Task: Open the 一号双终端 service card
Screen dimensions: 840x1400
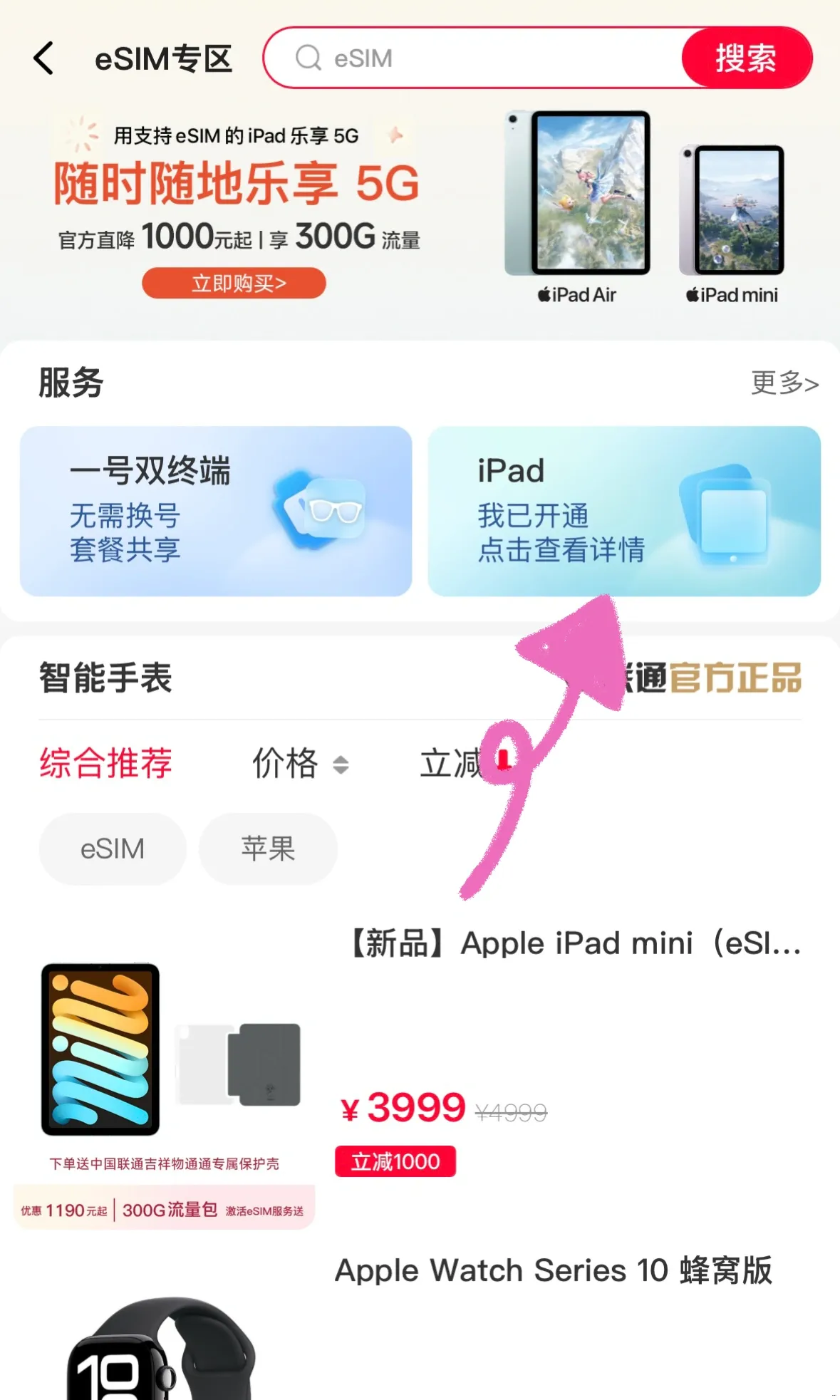Action: pyautogui.click(x=216, y=511)
